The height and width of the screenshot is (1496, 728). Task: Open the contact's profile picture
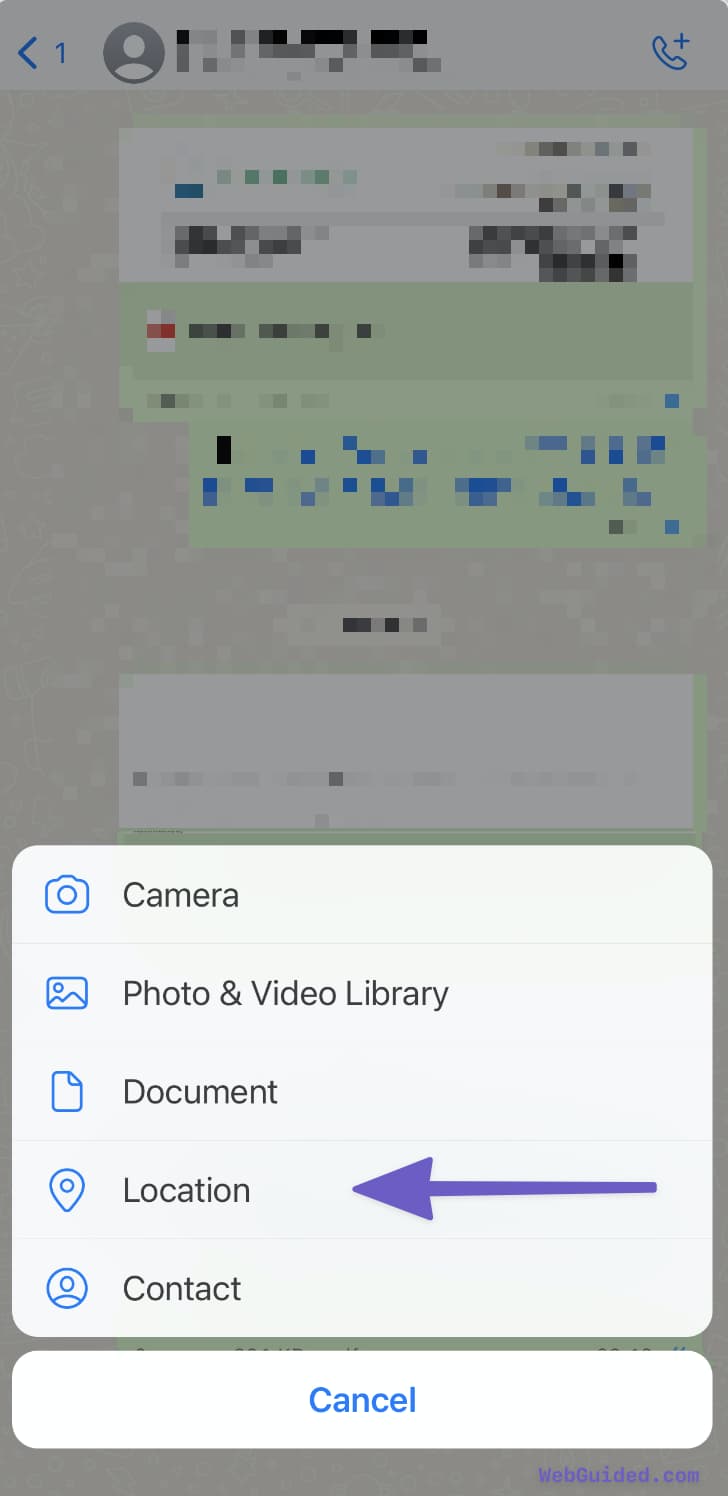[x=133, y=52]
